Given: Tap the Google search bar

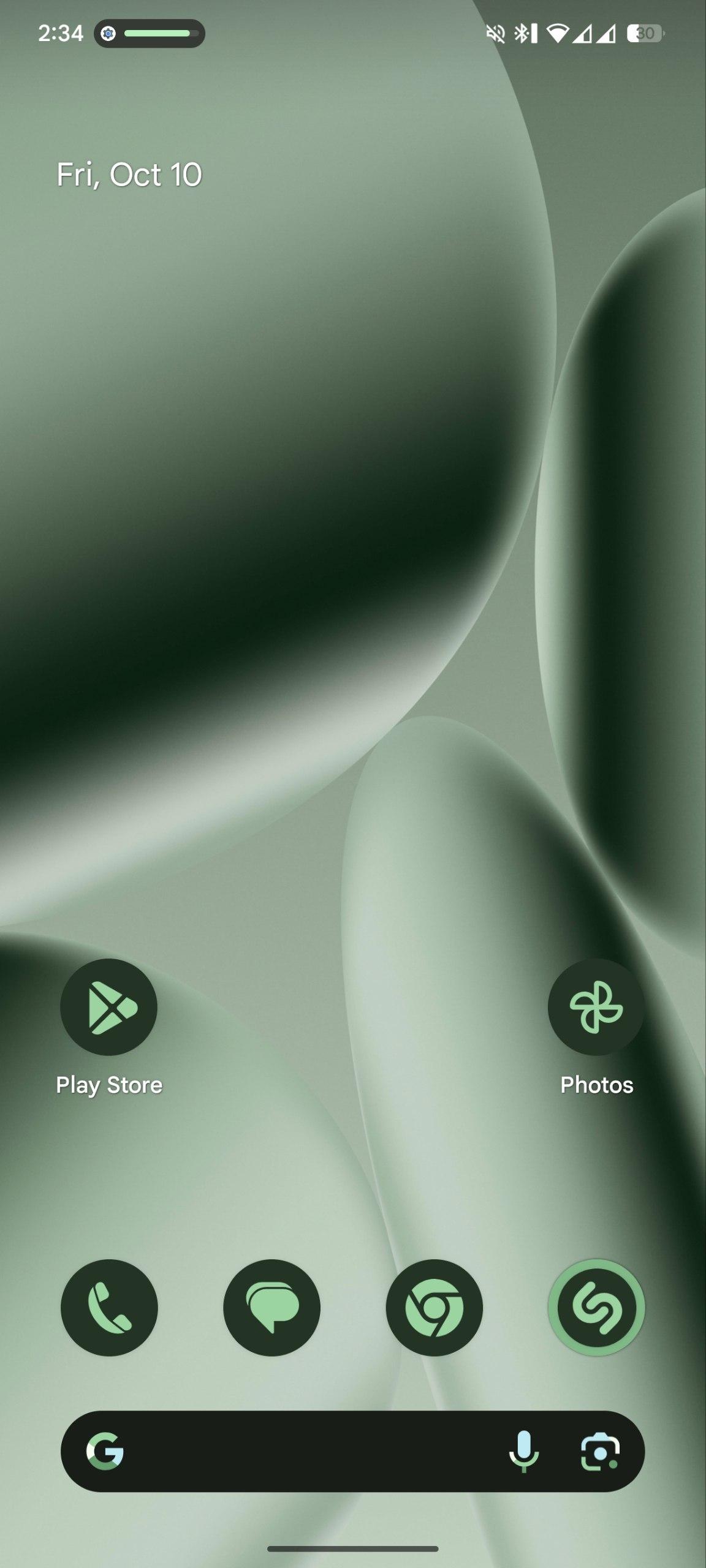Looking at the screenshot, I should (306, 1452).
